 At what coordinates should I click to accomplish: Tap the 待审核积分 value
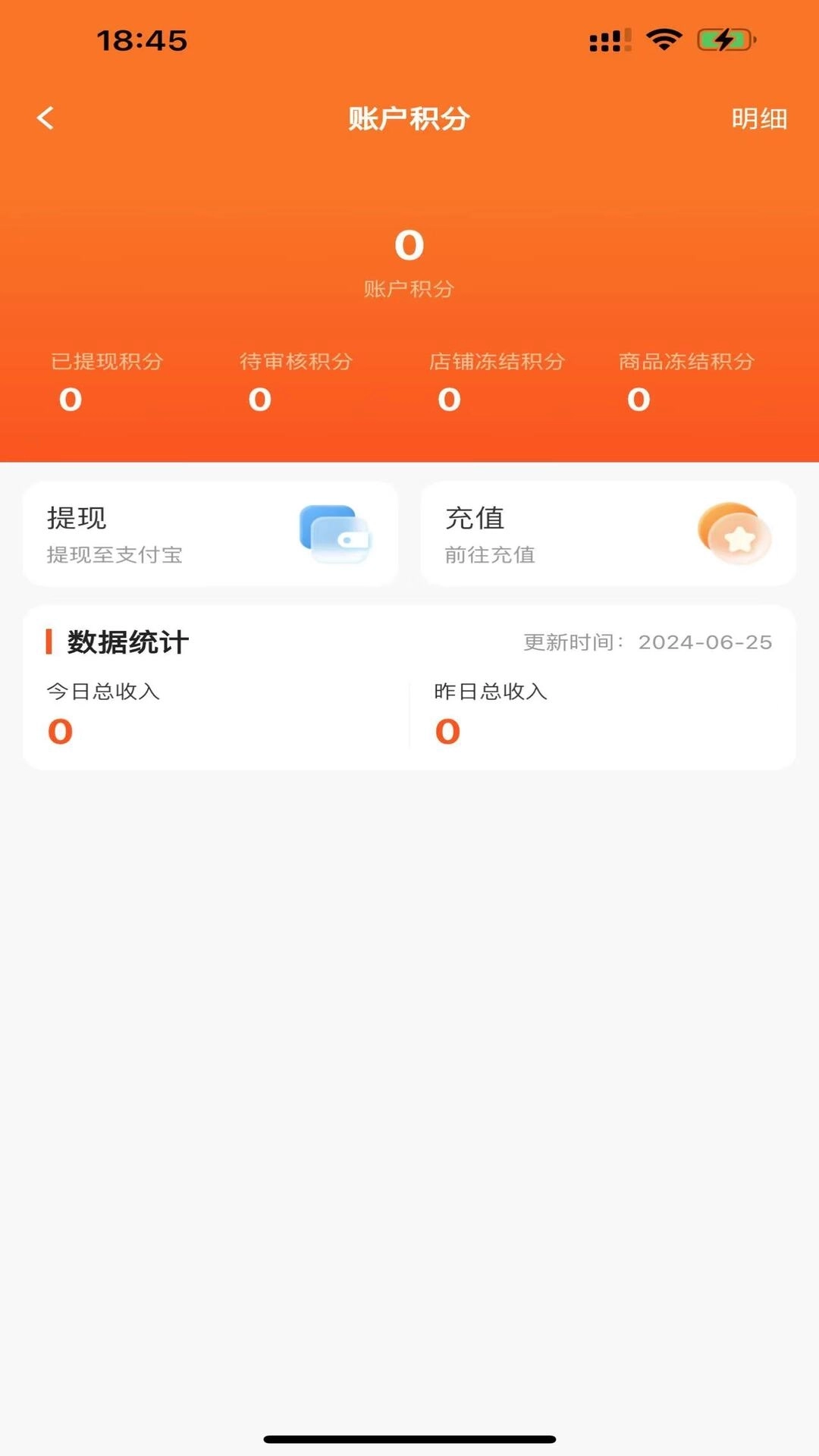260,398
